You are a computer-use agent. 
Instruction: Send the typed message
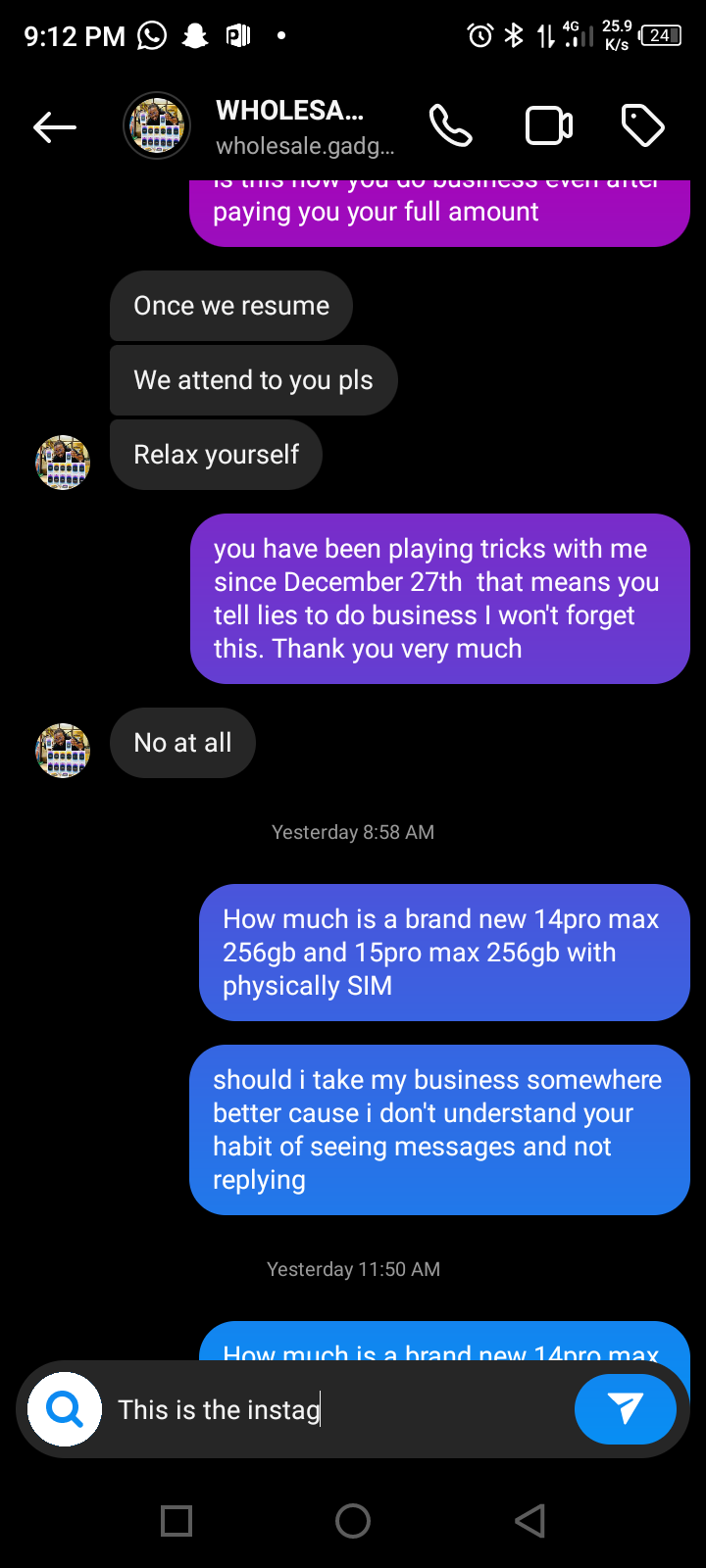[x=625, y=1409]
